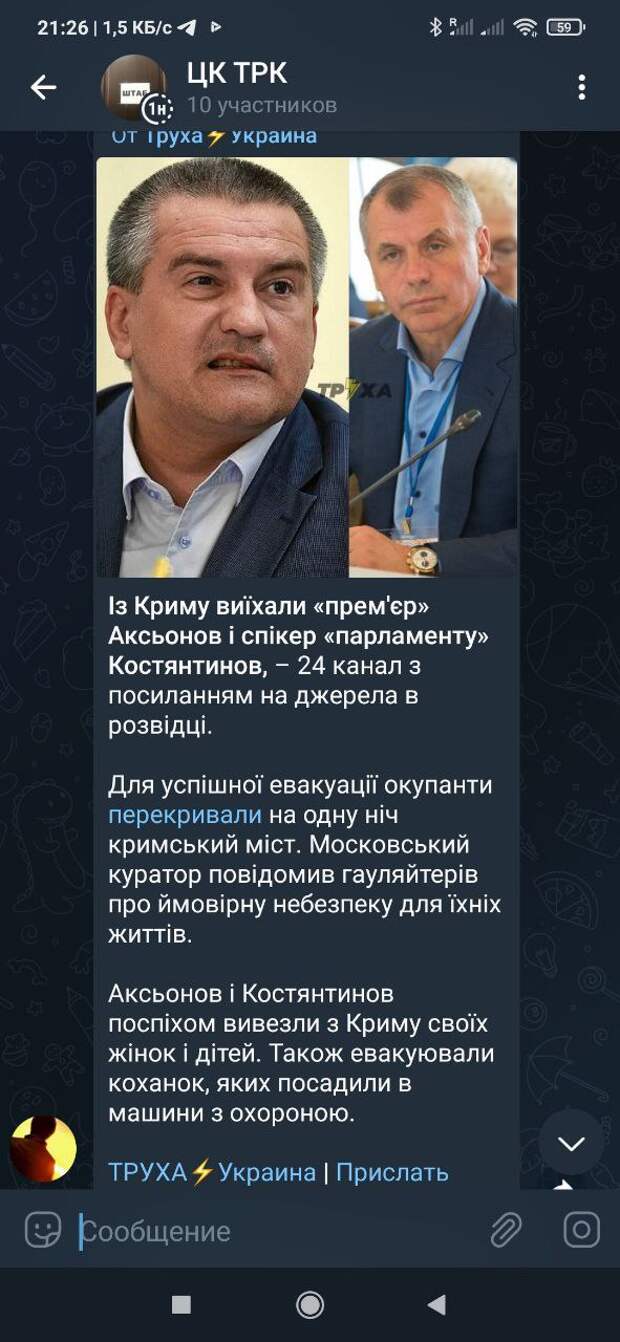Follow the перекривали link in the message

pos(185,815)
